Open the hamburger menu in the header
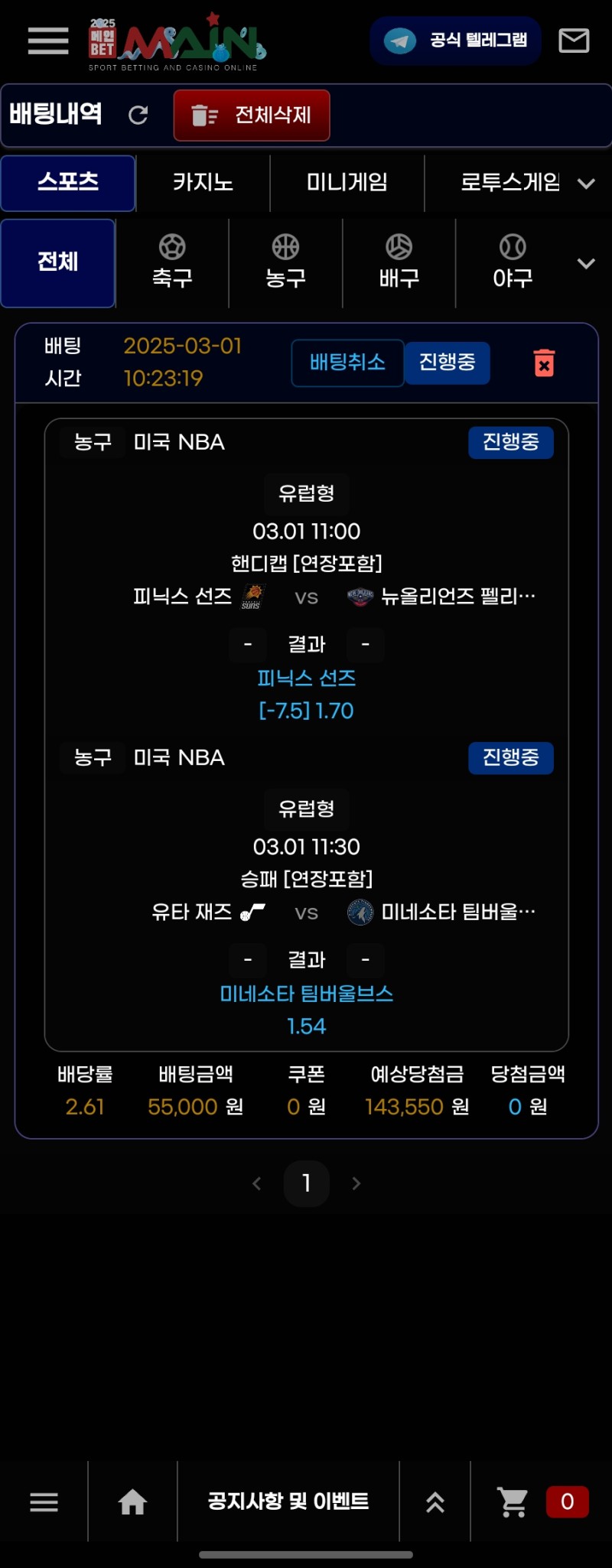Image resolution: width=612 pixels, height=1568 pixels. (47, 41)
